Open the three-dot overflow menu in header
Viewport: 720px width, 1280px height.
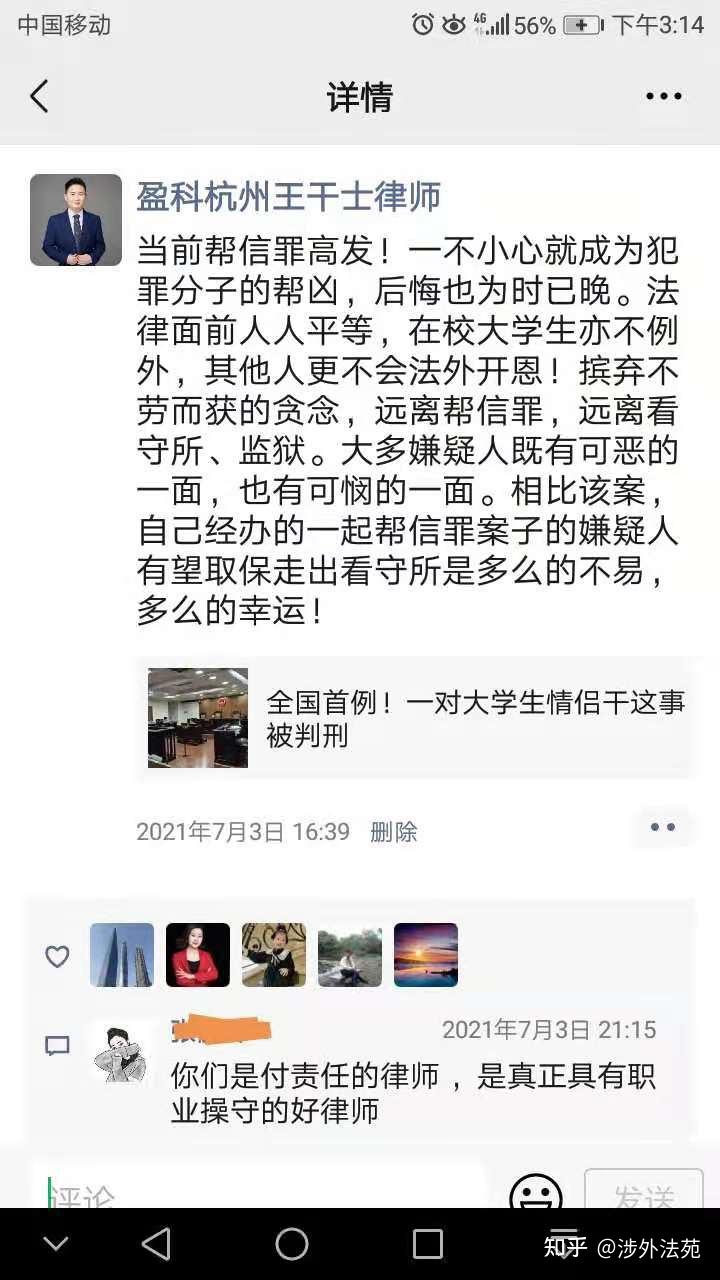(663, 97)
